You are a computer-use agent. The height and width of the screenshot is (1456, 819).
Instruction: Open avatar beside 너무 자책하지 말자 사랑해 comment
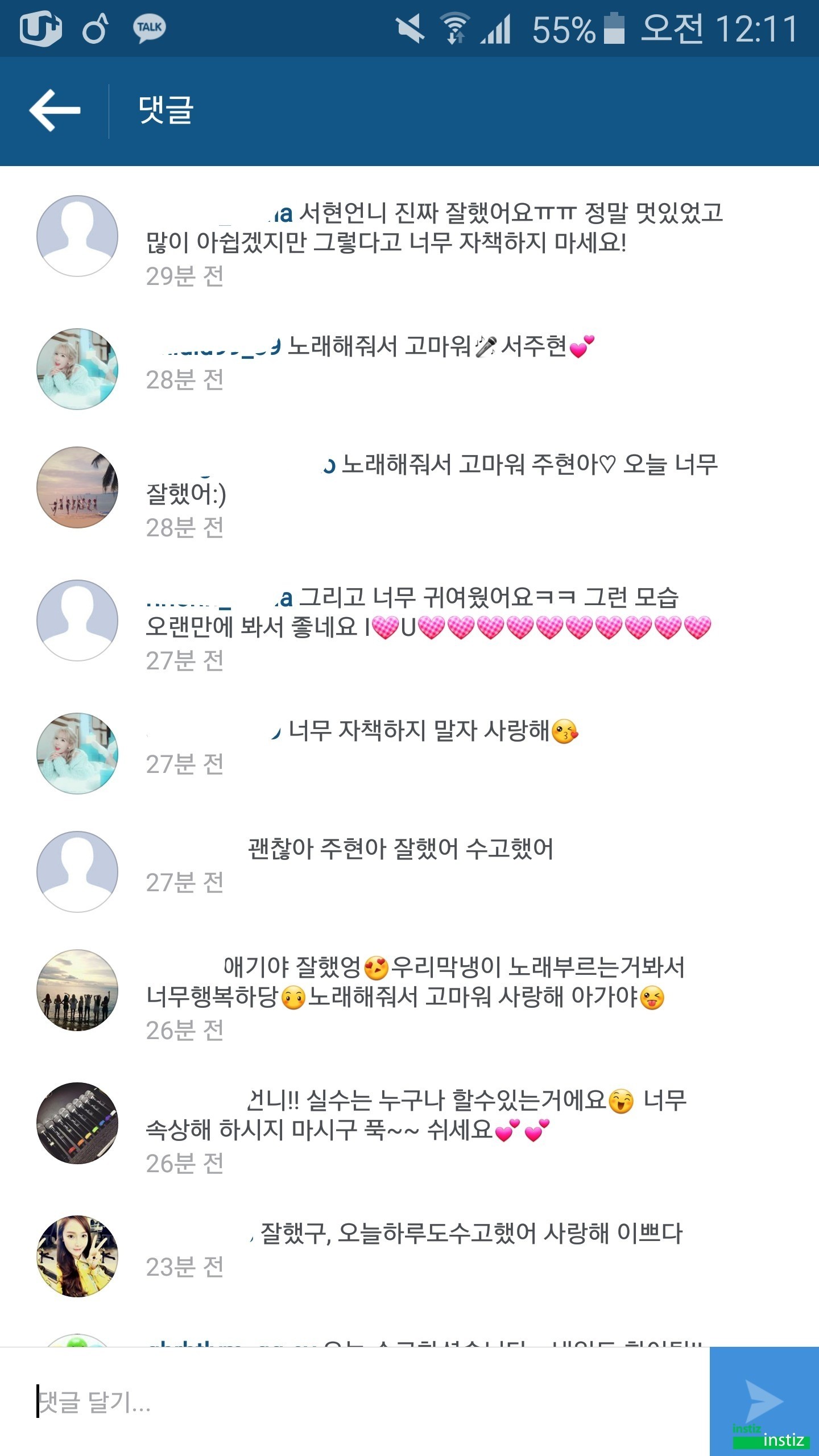[x=77, y=754]
